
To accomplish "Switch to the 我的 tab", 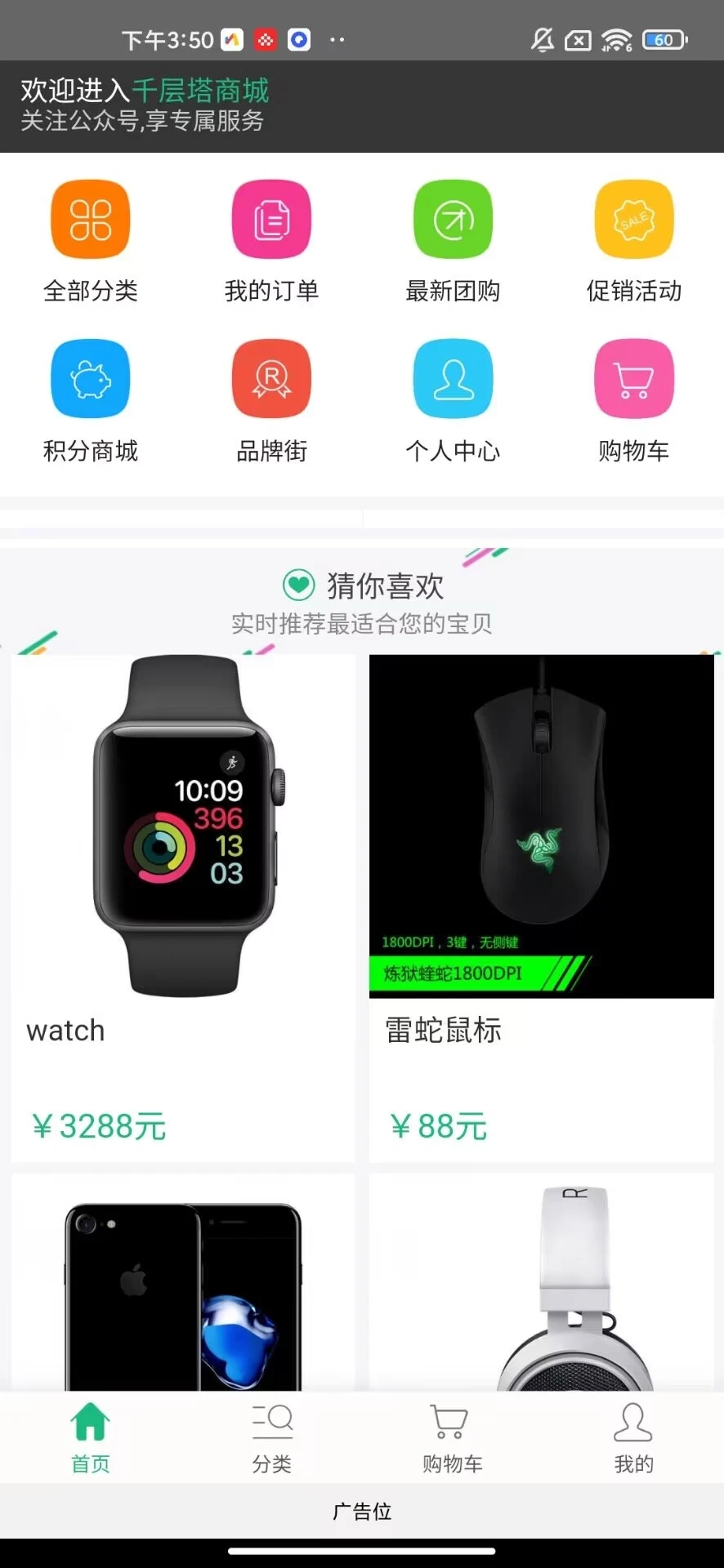I will click(633, 1437).
